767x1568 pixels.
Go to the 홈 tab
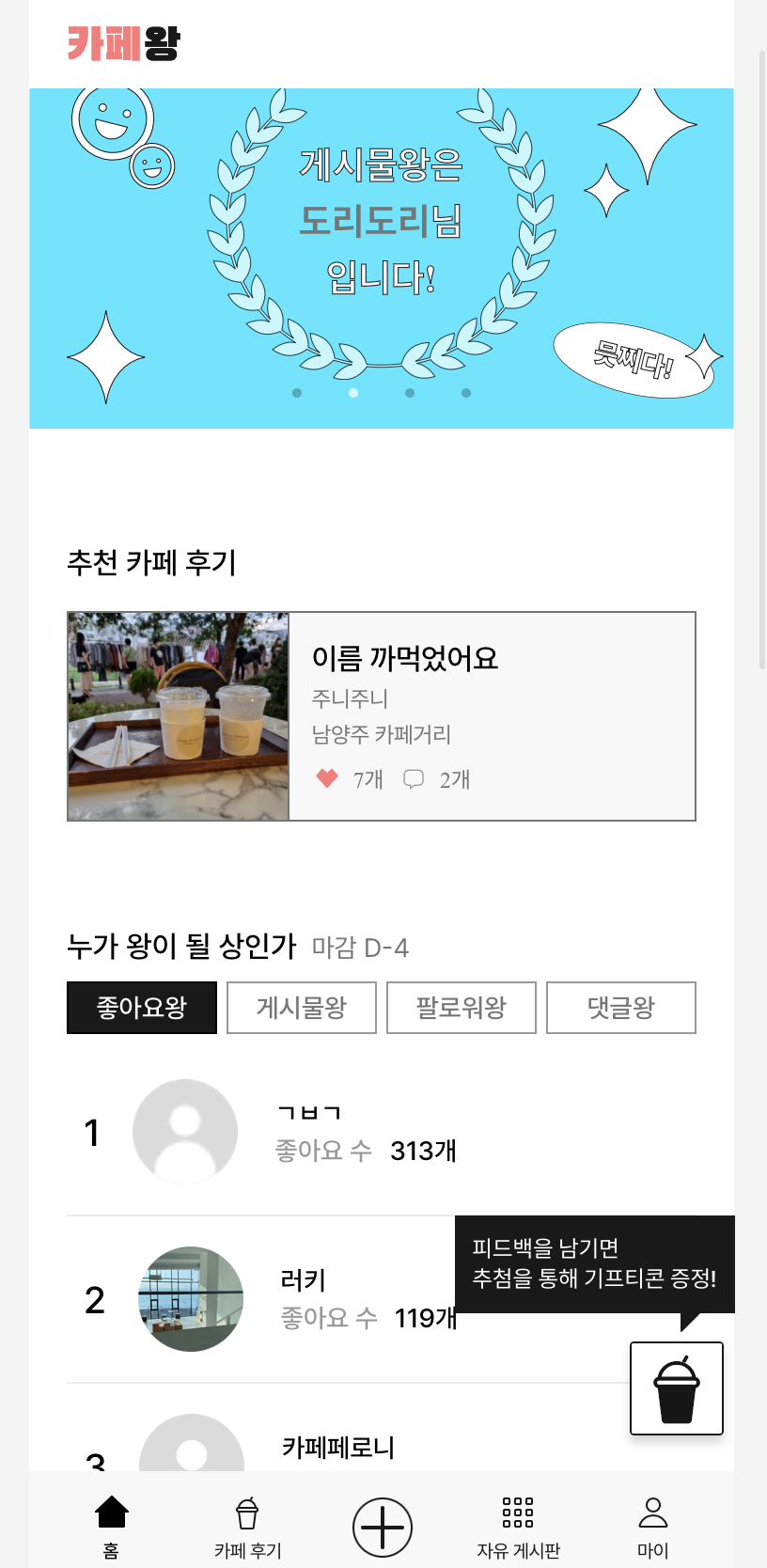tap(111, 1527)
